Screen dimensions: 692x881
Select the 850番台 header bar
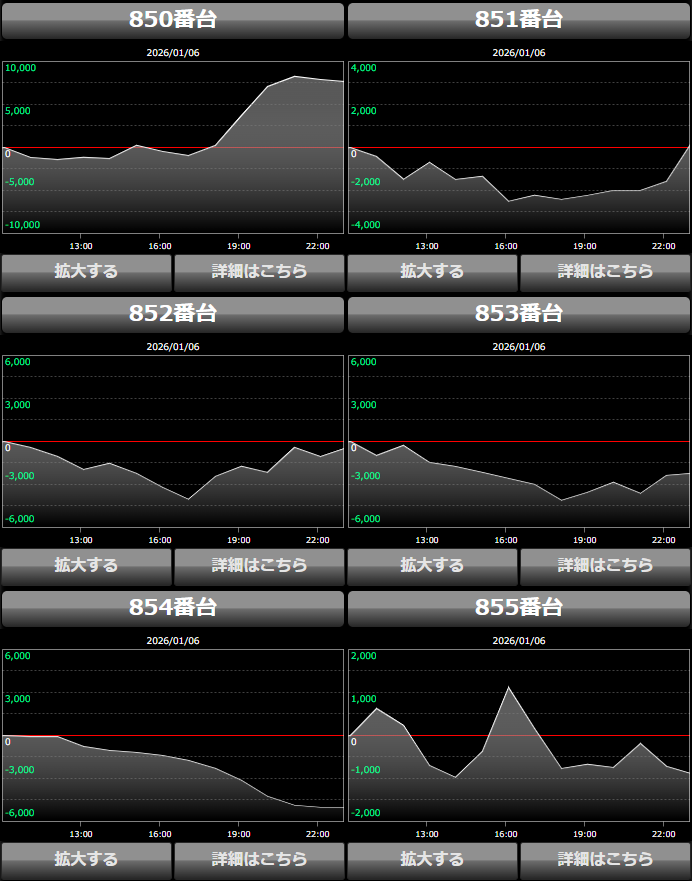[173, 20]
